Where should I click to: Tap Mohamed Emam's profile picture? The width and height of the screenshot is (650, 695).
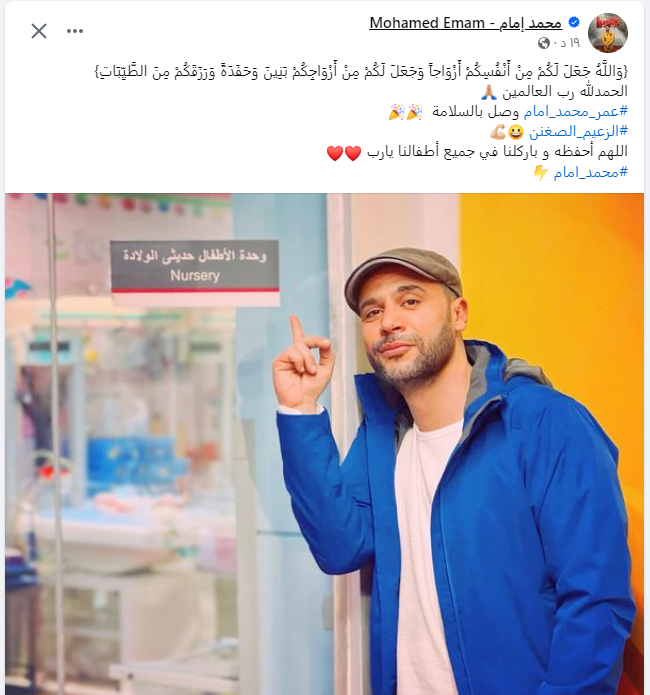point(608,33)
